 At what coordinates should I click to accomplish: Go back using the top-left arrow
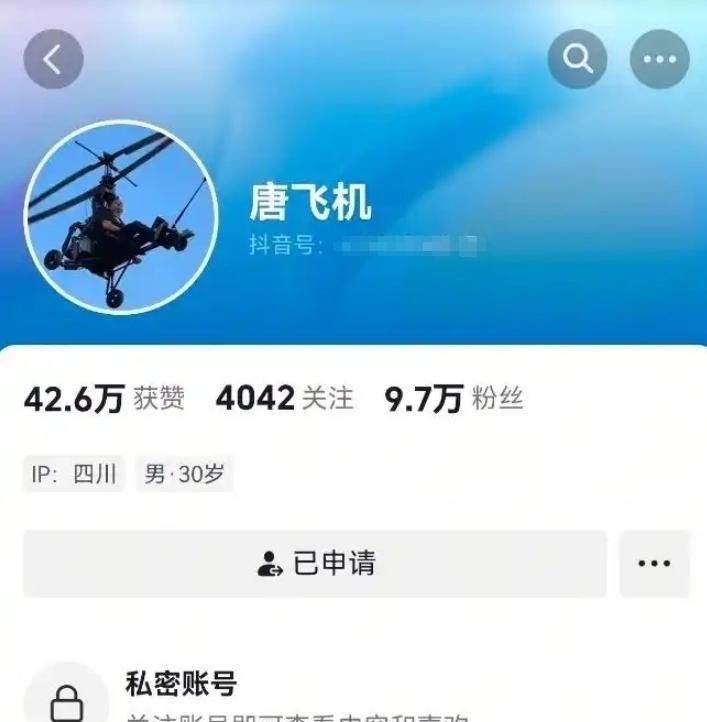point(53,59)
